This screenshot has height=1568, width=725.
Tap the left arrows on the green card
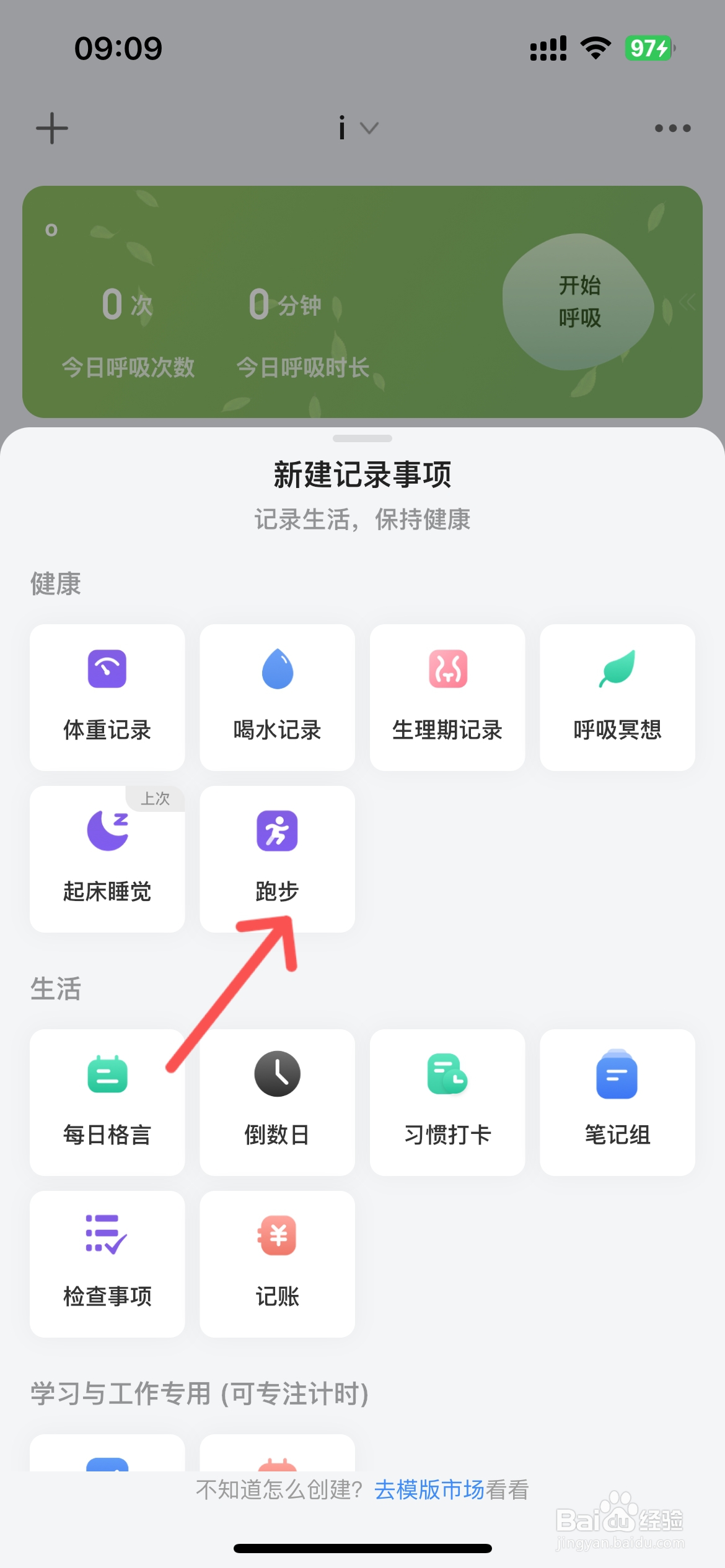[x=688, y=302]
